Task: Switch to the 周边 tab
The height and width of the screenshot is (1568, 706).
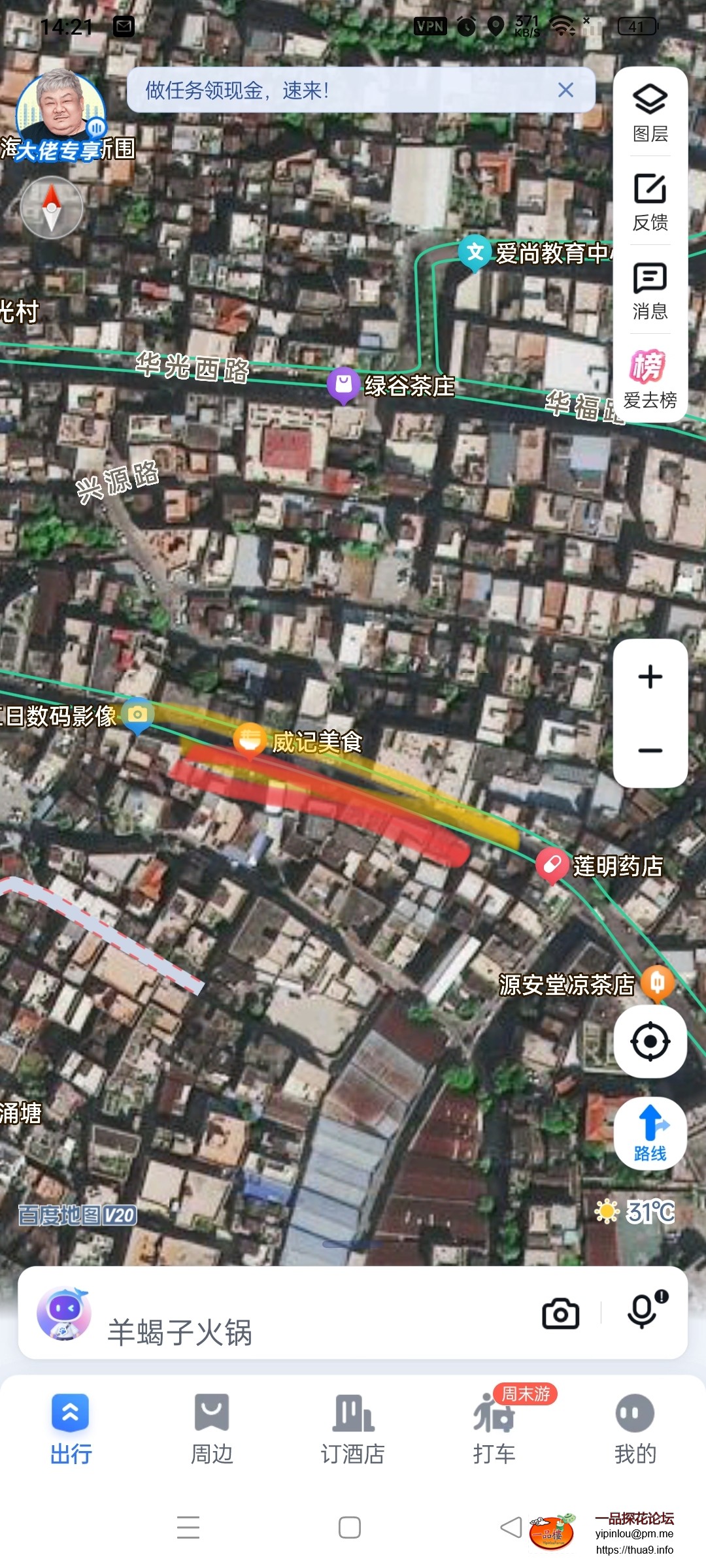Action: (x=212, y=1429)
